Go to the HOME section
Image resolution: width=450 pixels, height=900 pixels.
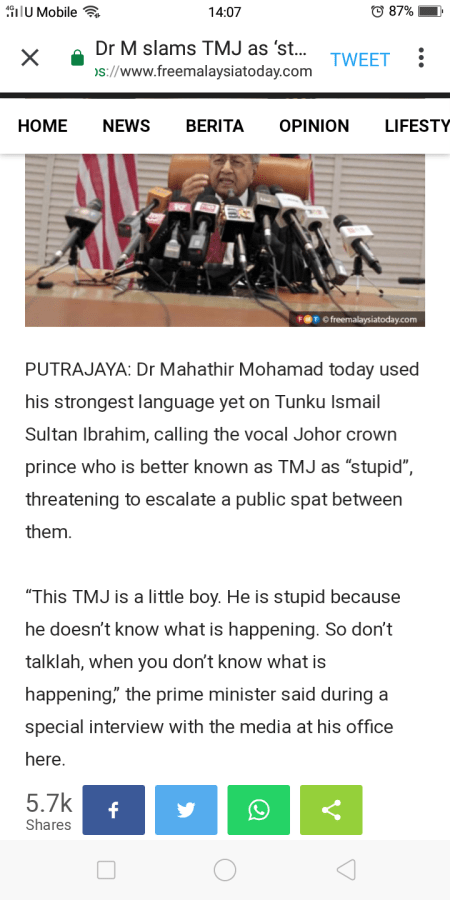tap(42, 126)
